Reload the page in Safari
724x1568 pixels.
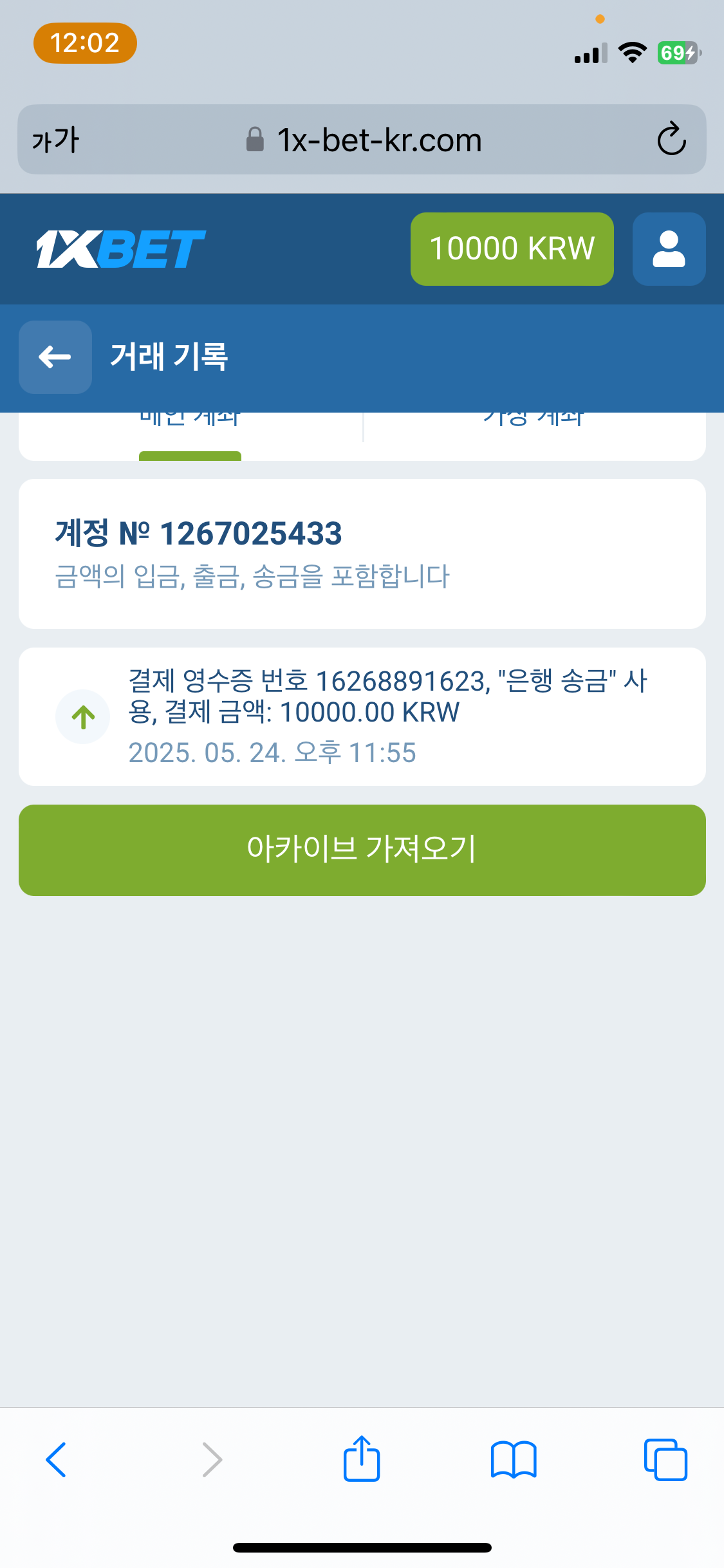(x=671, y=139)
